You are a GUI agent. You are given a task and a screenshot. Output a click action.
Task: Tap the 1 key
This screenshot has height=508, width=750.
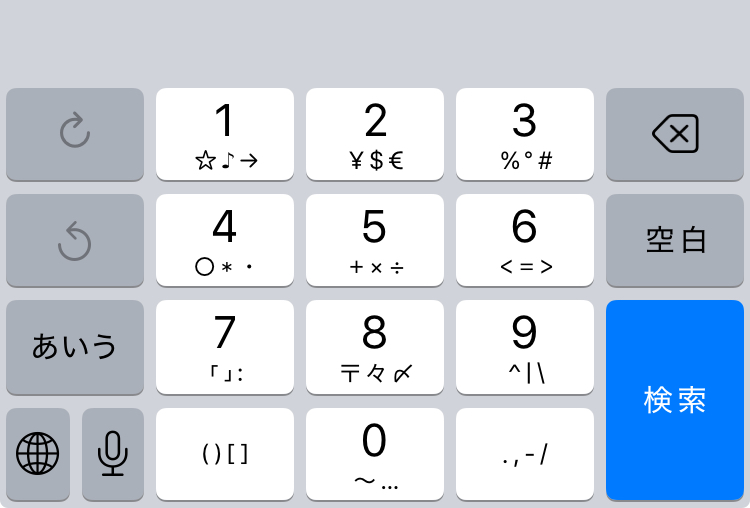(225, 134)
